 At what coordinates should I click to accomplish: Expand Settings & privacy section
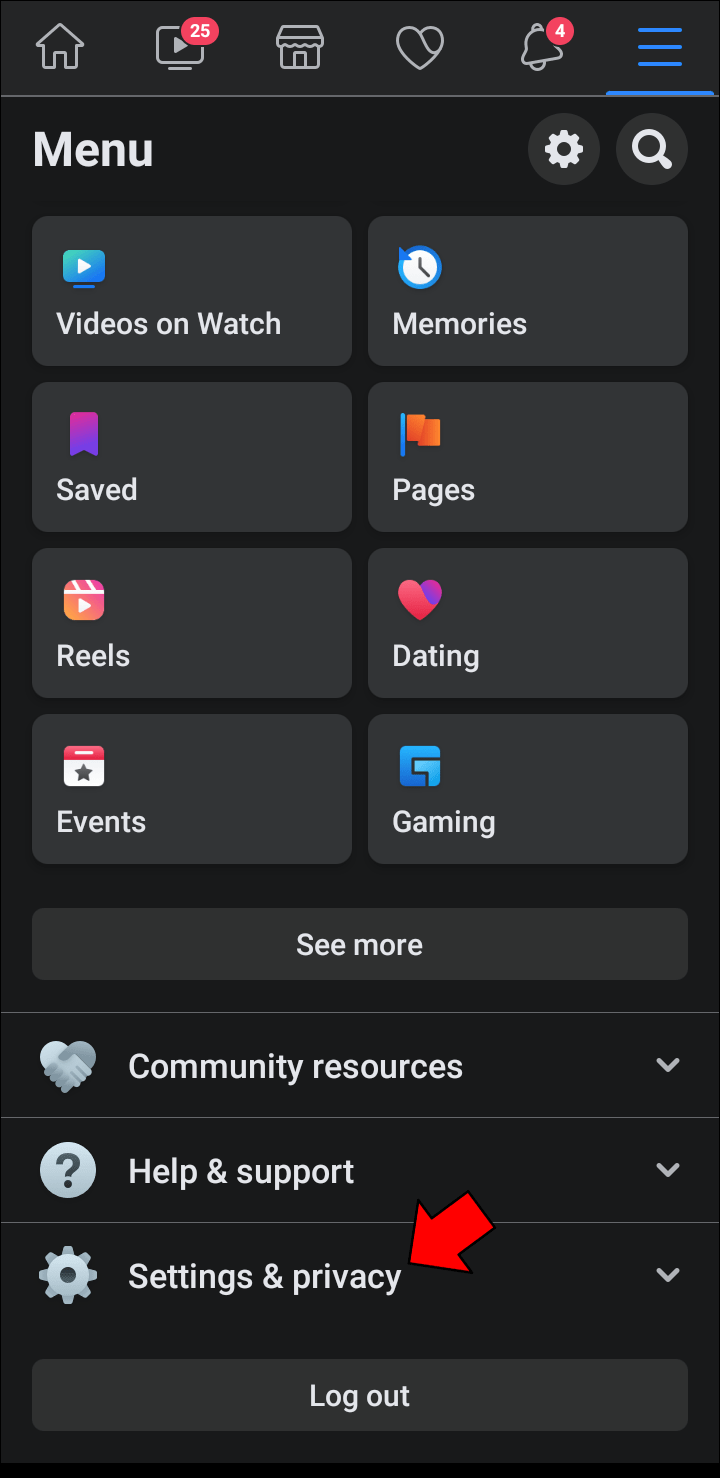(360, 1276)
